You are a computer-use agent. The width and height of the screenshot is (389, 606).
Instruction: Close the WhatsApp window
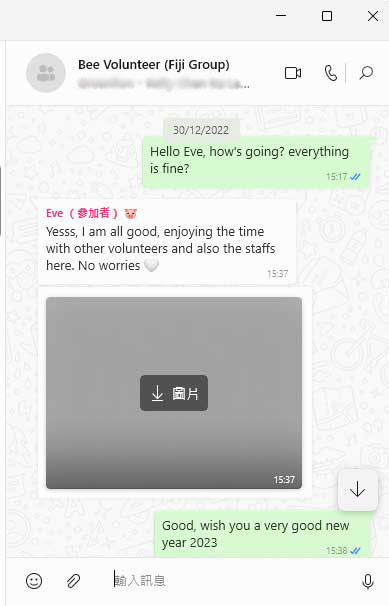point(373,16)
